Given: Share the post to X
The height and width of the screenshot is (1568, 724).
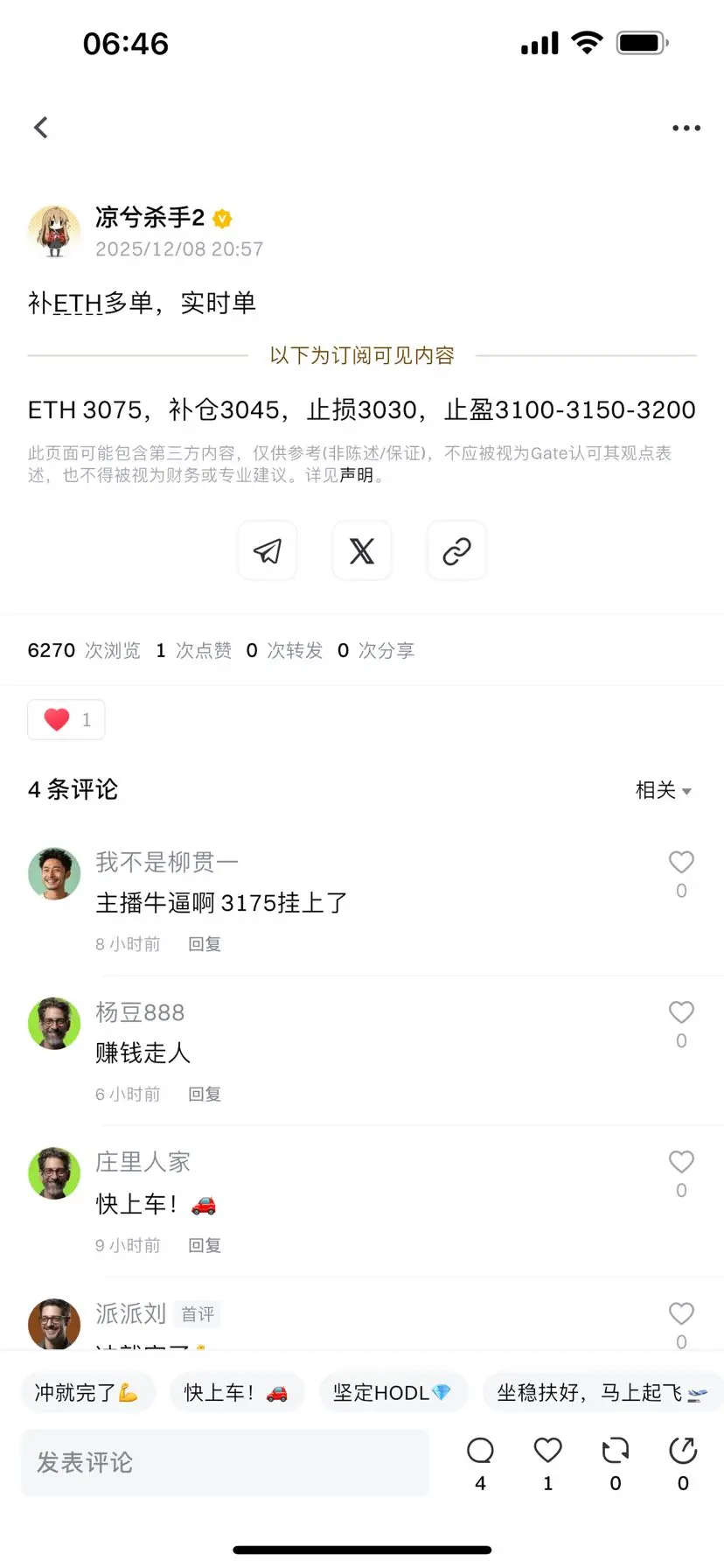Looking at the screenshot, I should [361, 551].
